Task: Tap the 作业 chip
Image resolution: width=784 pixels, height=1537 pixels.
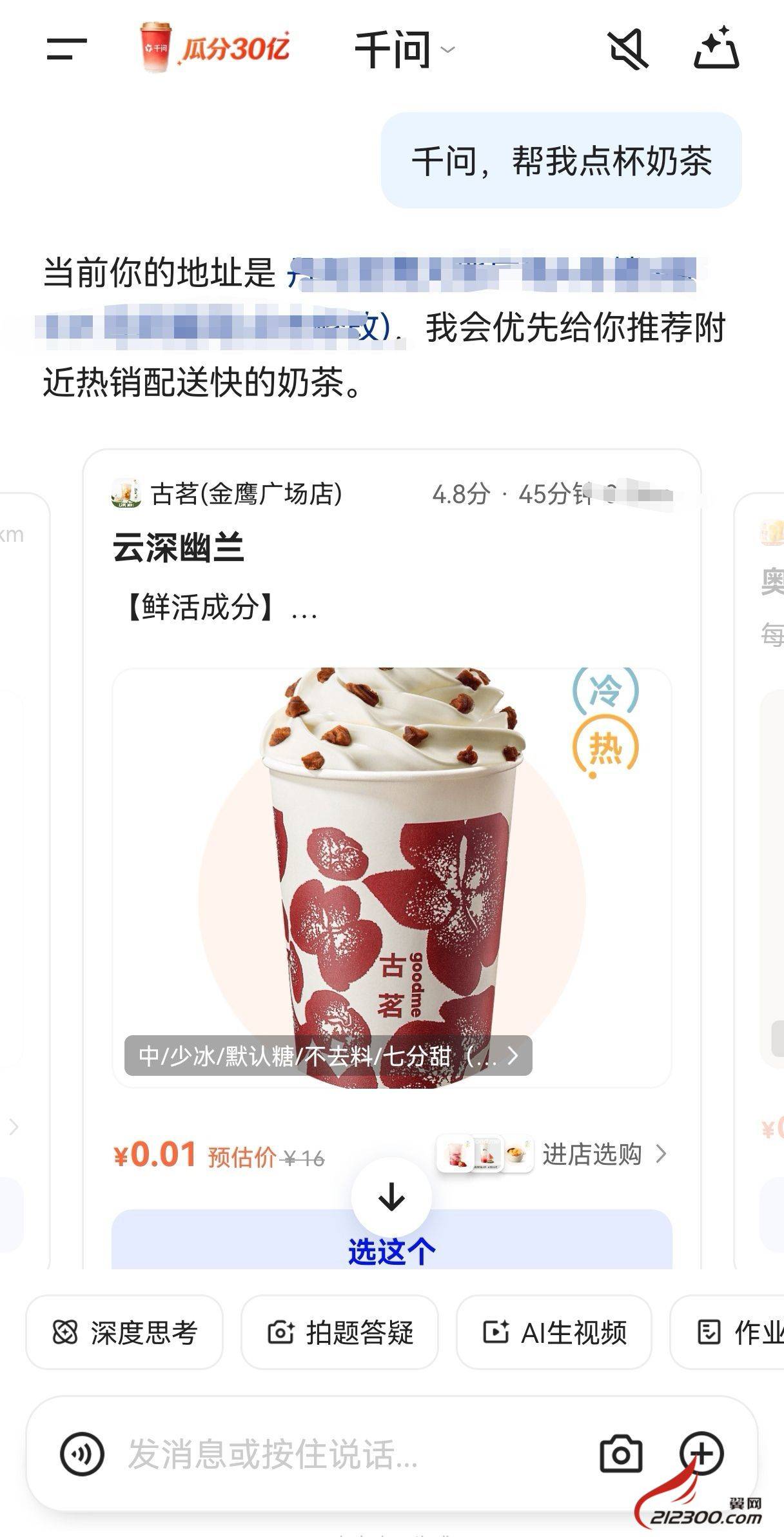Action: 735,1333
